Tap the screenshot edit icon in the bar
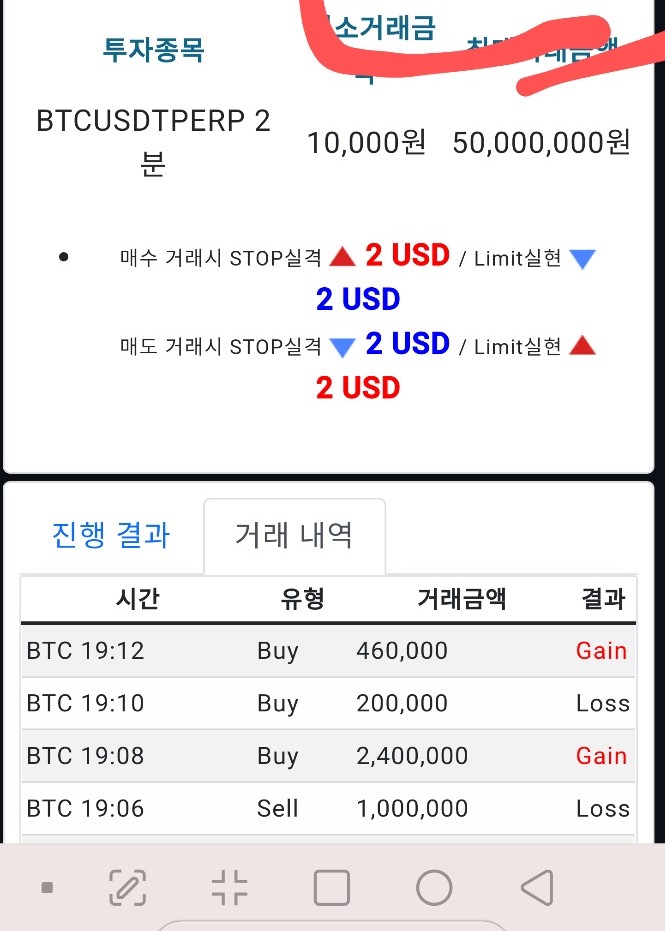This screenshot has width=665, height=931. pyautogui.click(x=127, y=887)
